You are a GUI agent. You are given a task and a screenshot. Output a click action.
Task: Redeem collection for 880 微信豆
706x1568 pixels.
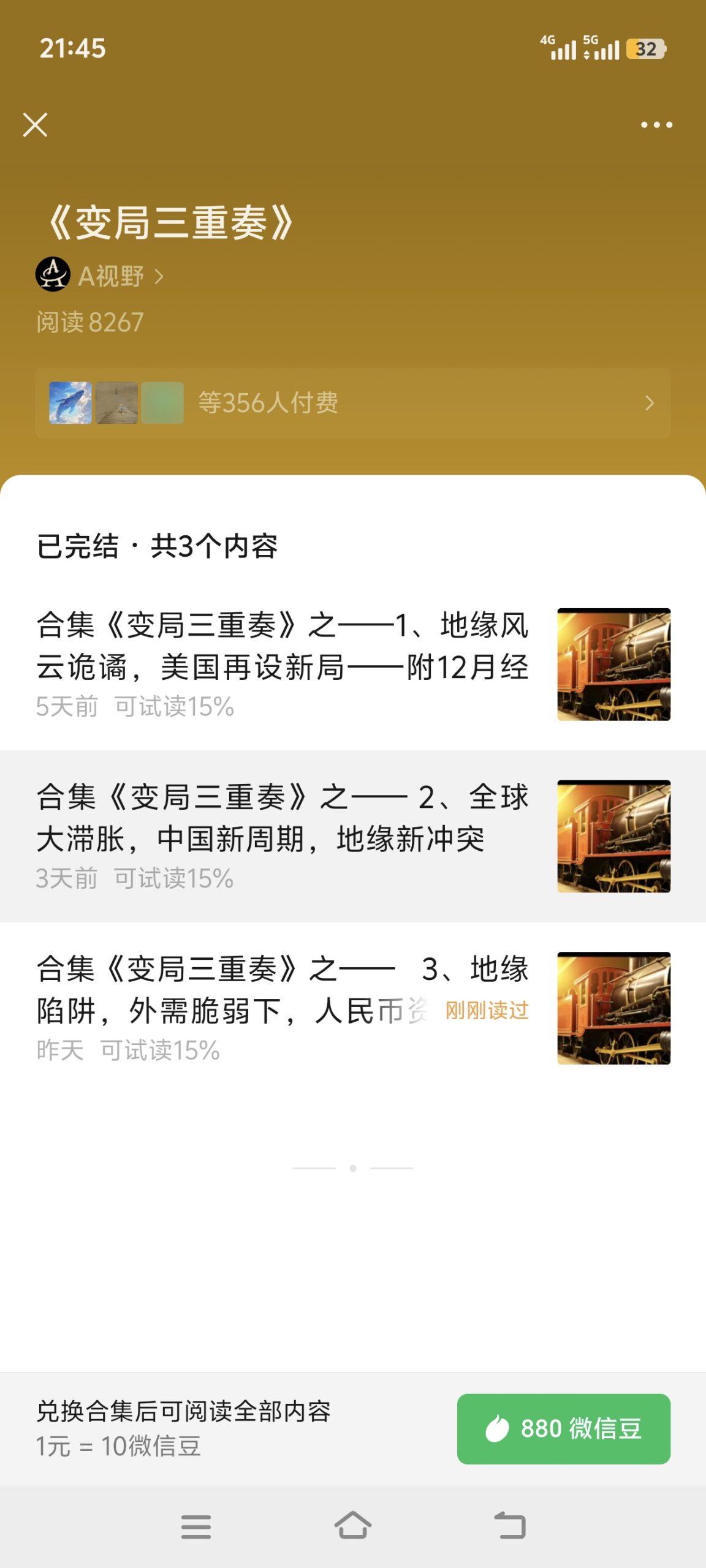[563, 1428]
